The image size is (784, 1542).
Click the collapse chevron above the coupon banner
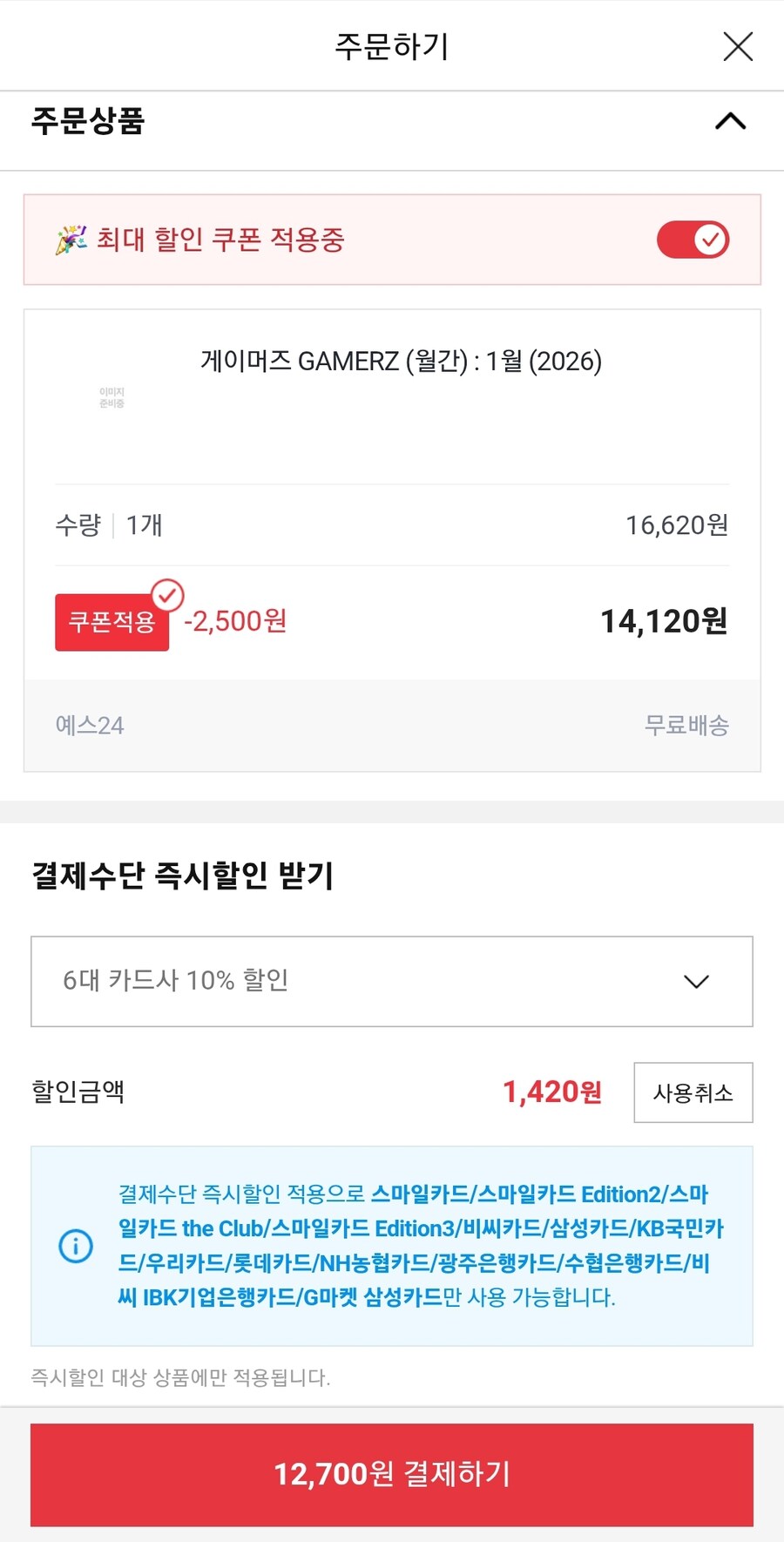(731, 122)
